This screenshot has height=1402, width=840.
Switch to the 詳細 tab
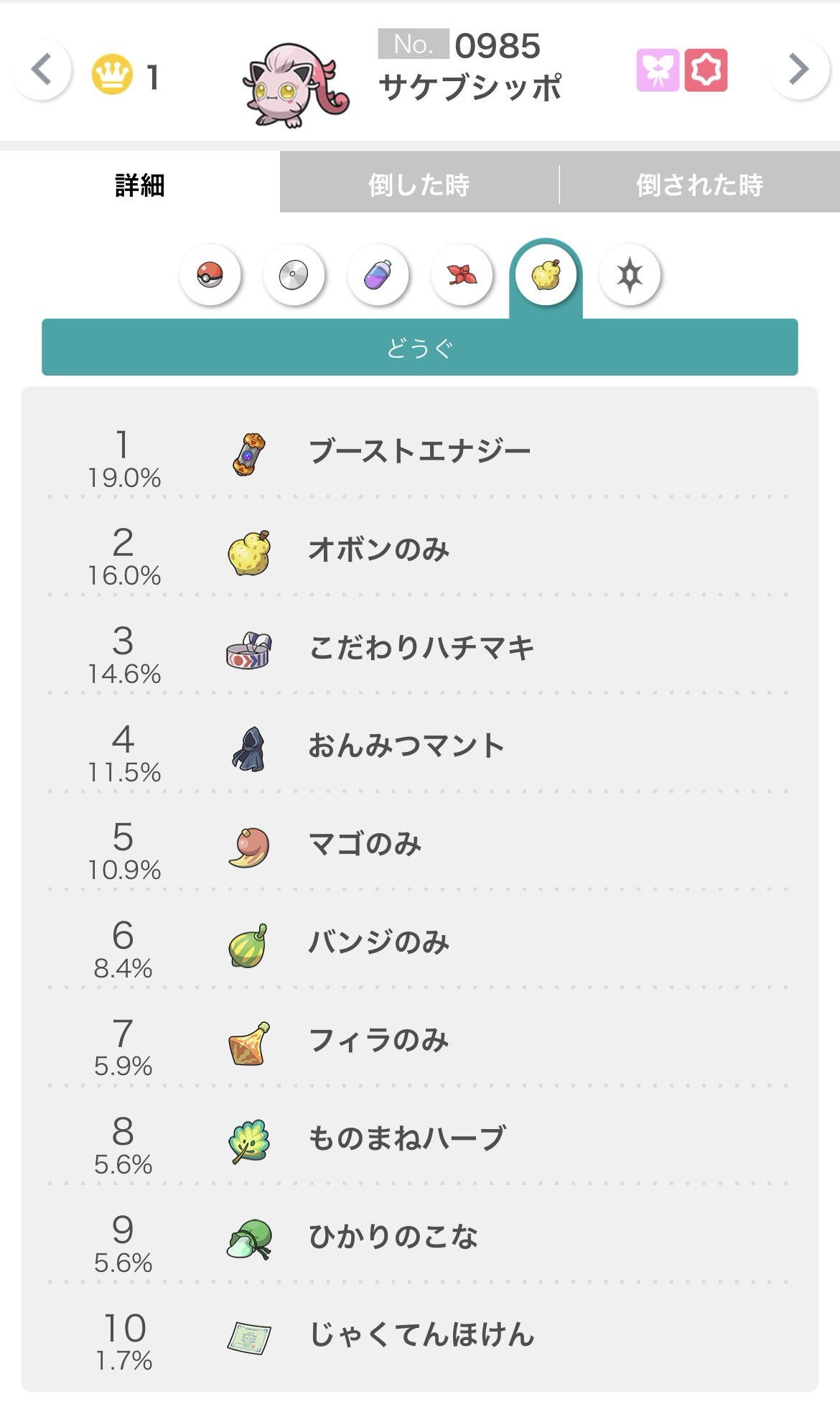click(x=140, y=185)
